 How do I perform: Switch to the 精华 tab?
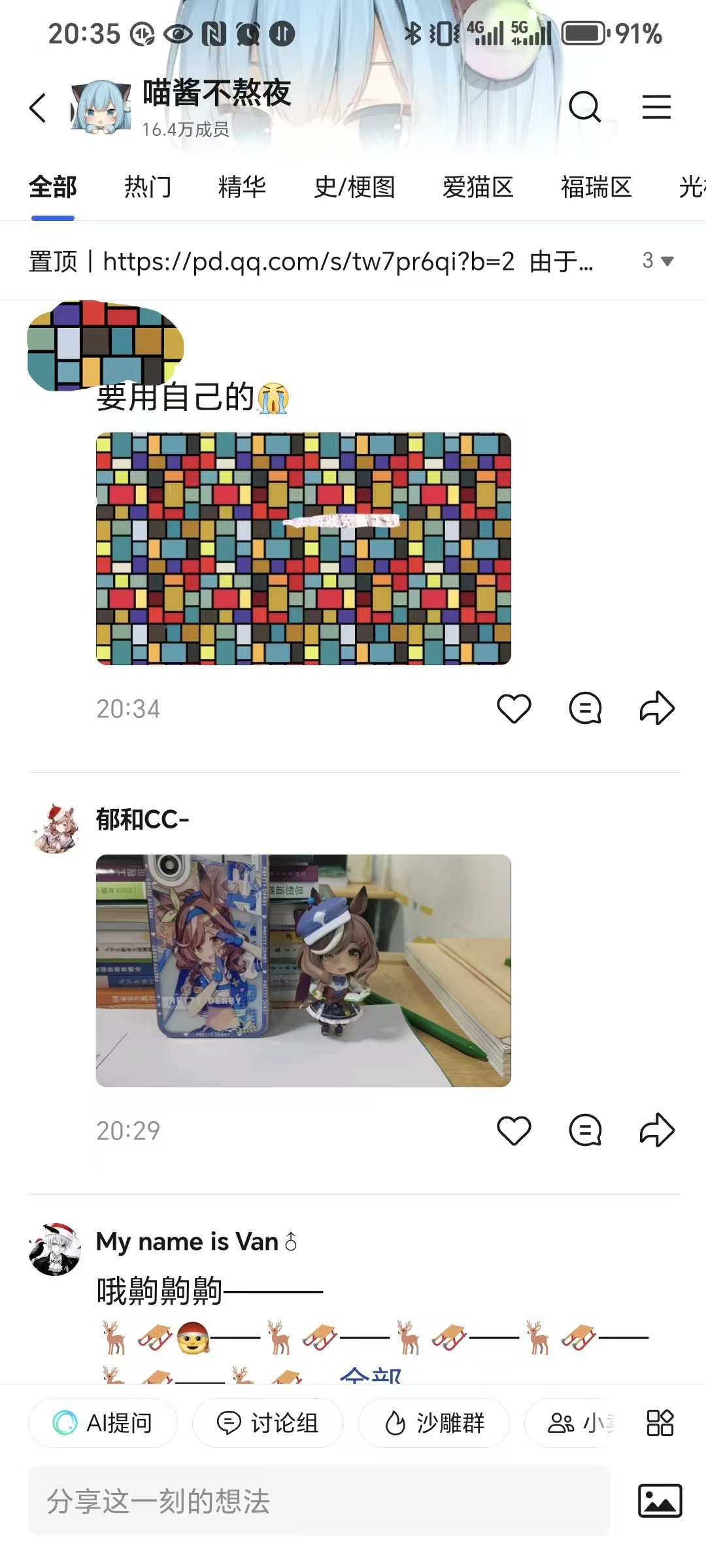[242, 188]
